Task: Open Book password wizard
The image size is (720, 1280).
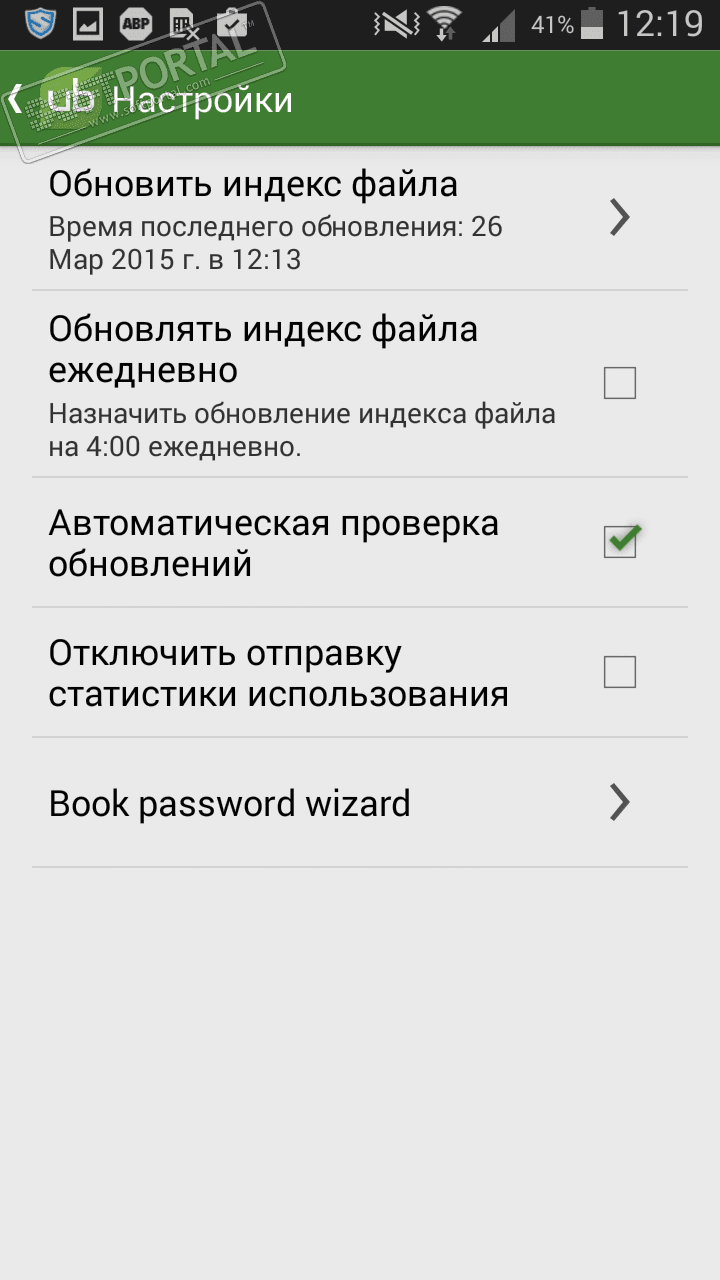Action: (360, 803)
